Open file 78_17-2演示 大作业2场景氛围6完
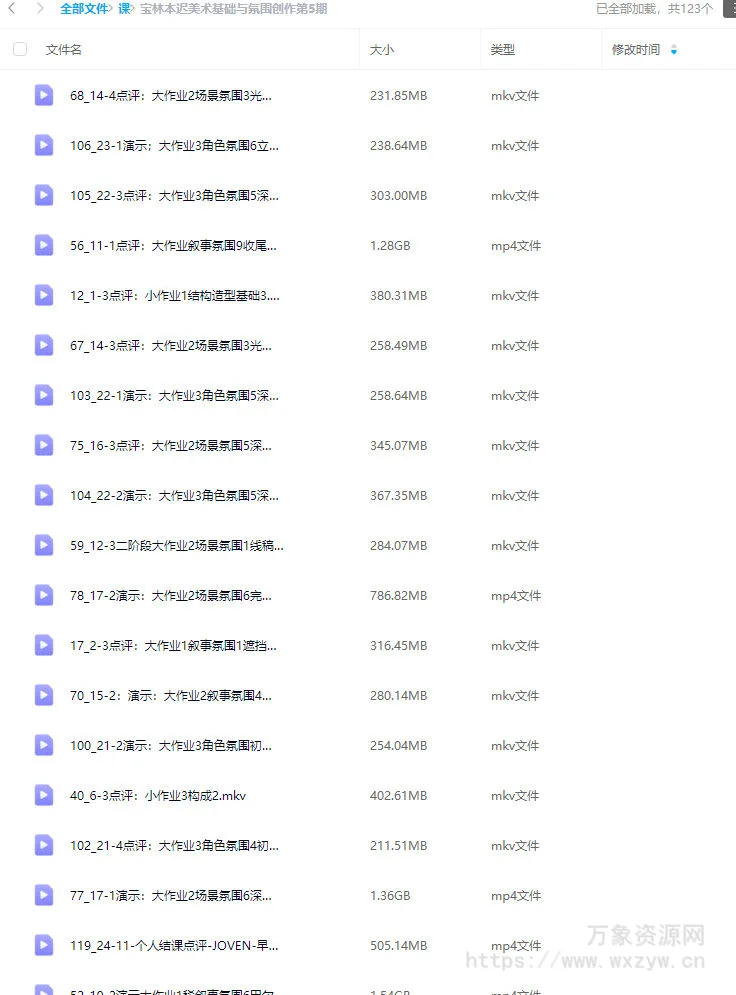736x995 pixels. [x=170, y=596]
